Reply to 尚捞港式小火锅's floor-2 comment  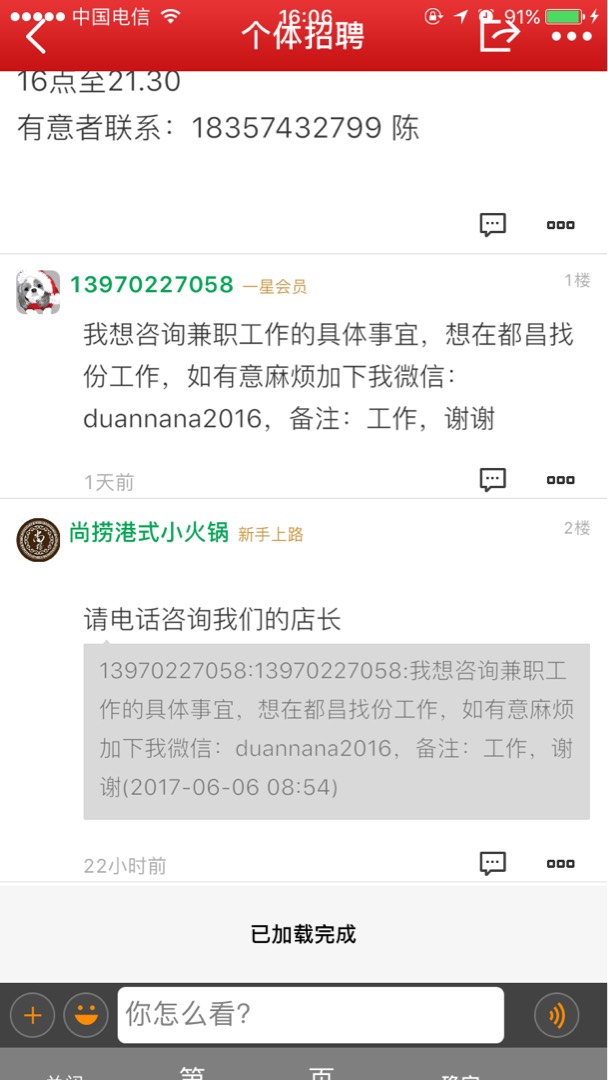(x=493, y=863)
